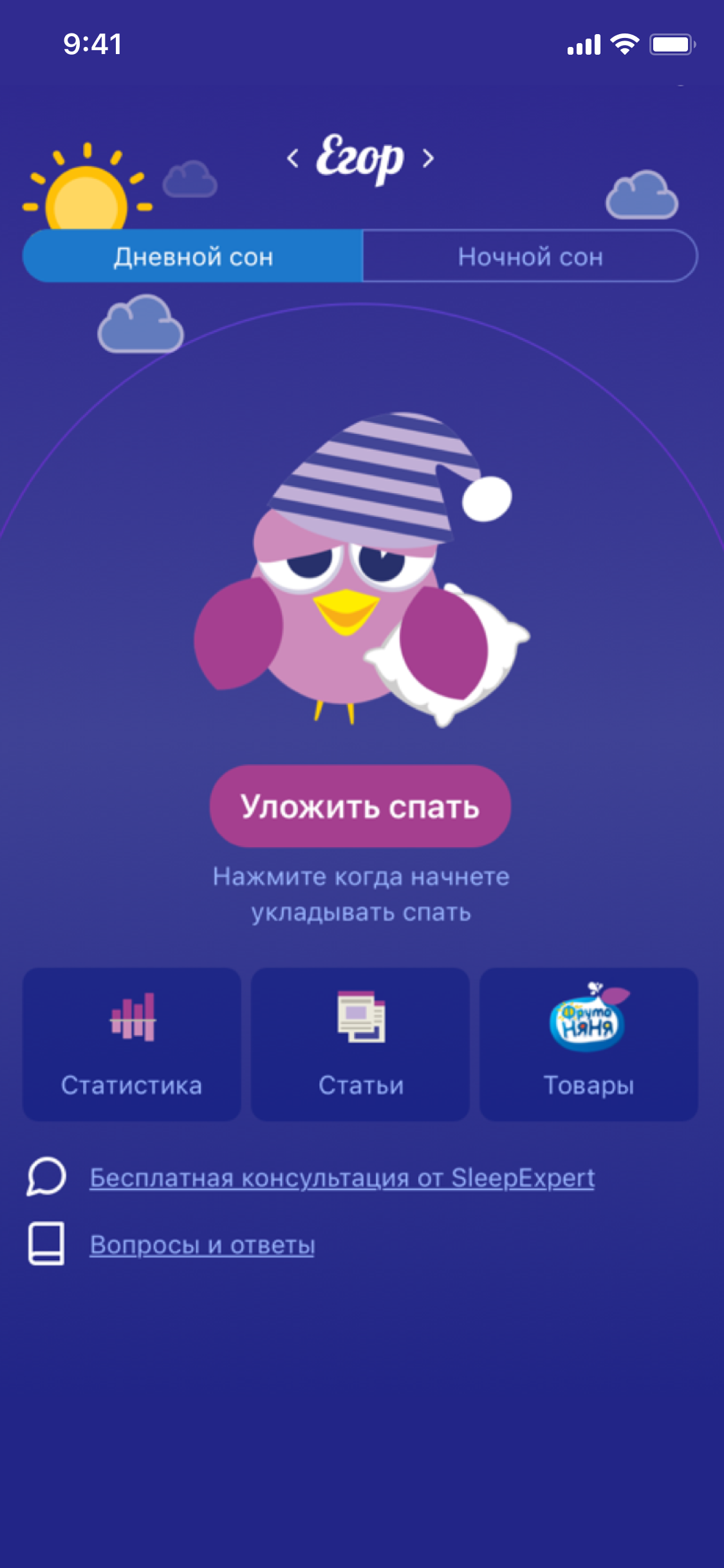
Task: Open the Статьи card
Action: click(360, 1044)
